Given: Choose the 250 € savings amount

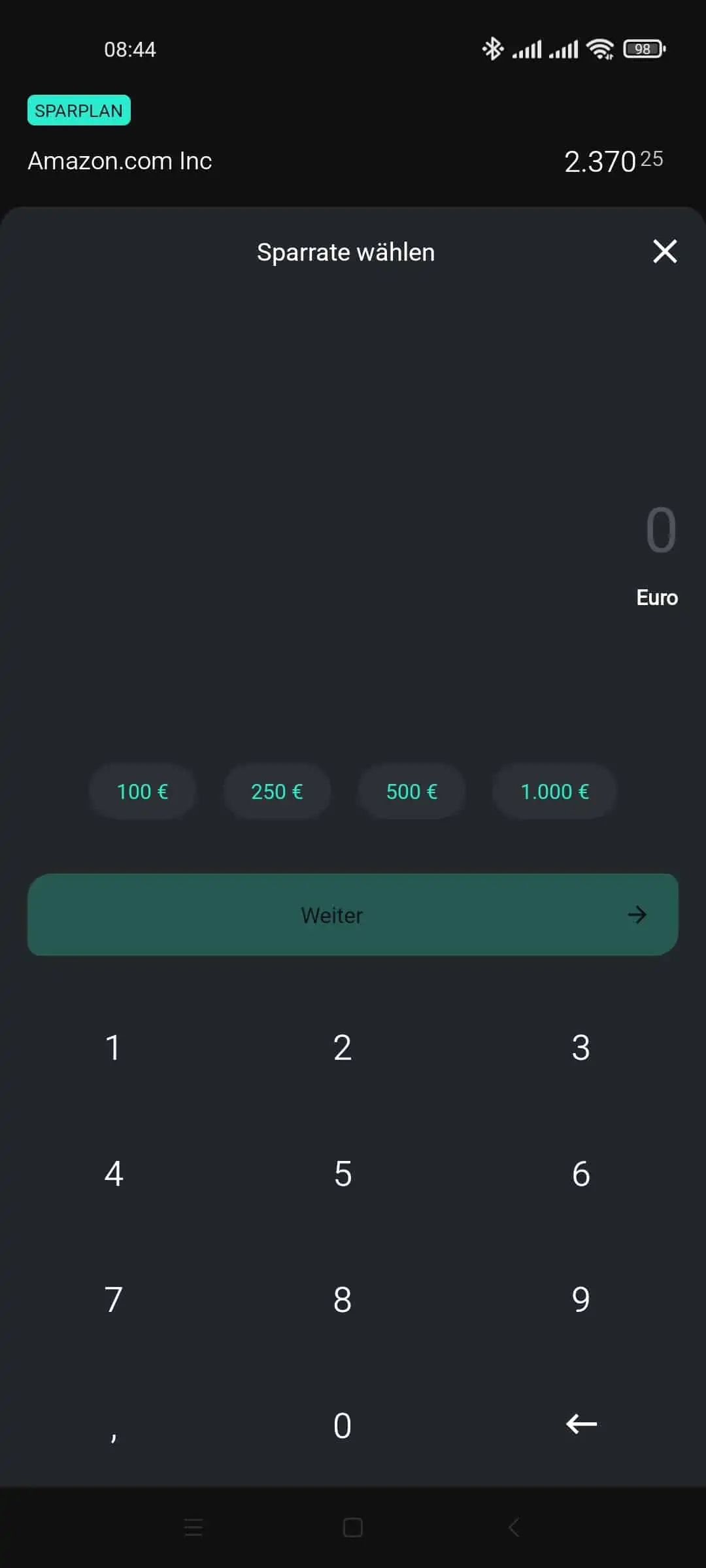Looking at the screenshot, I should [277, 791].
